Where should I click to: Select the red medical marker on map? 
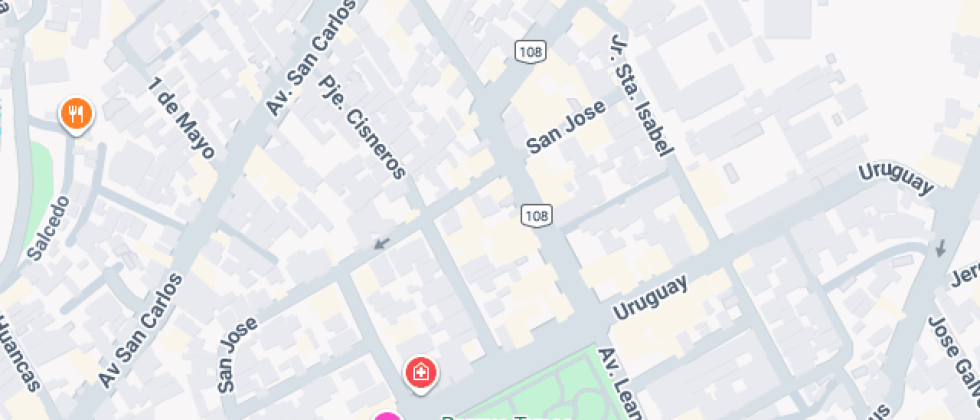421,373
